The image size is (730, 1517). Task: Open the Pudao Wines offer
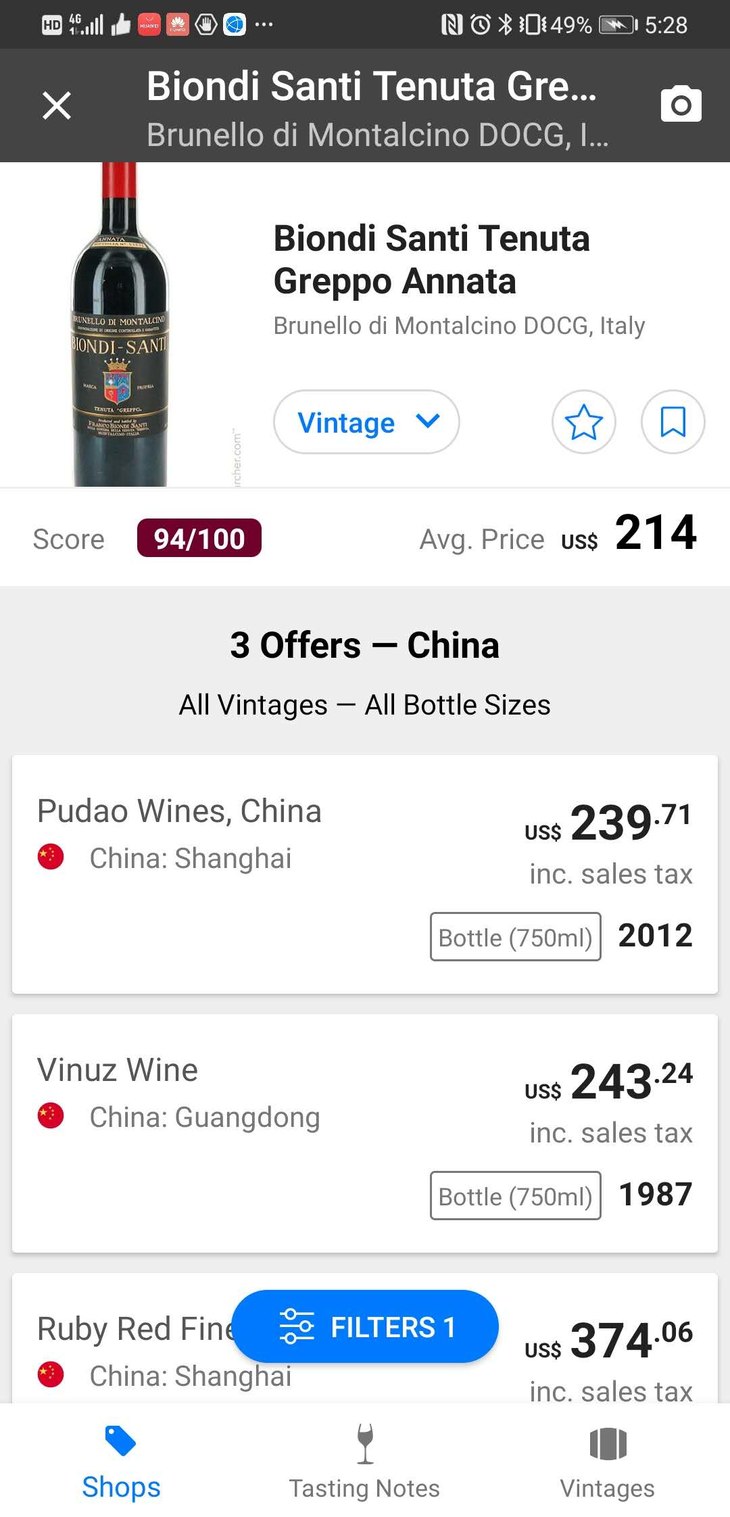(x=364, y=873)
